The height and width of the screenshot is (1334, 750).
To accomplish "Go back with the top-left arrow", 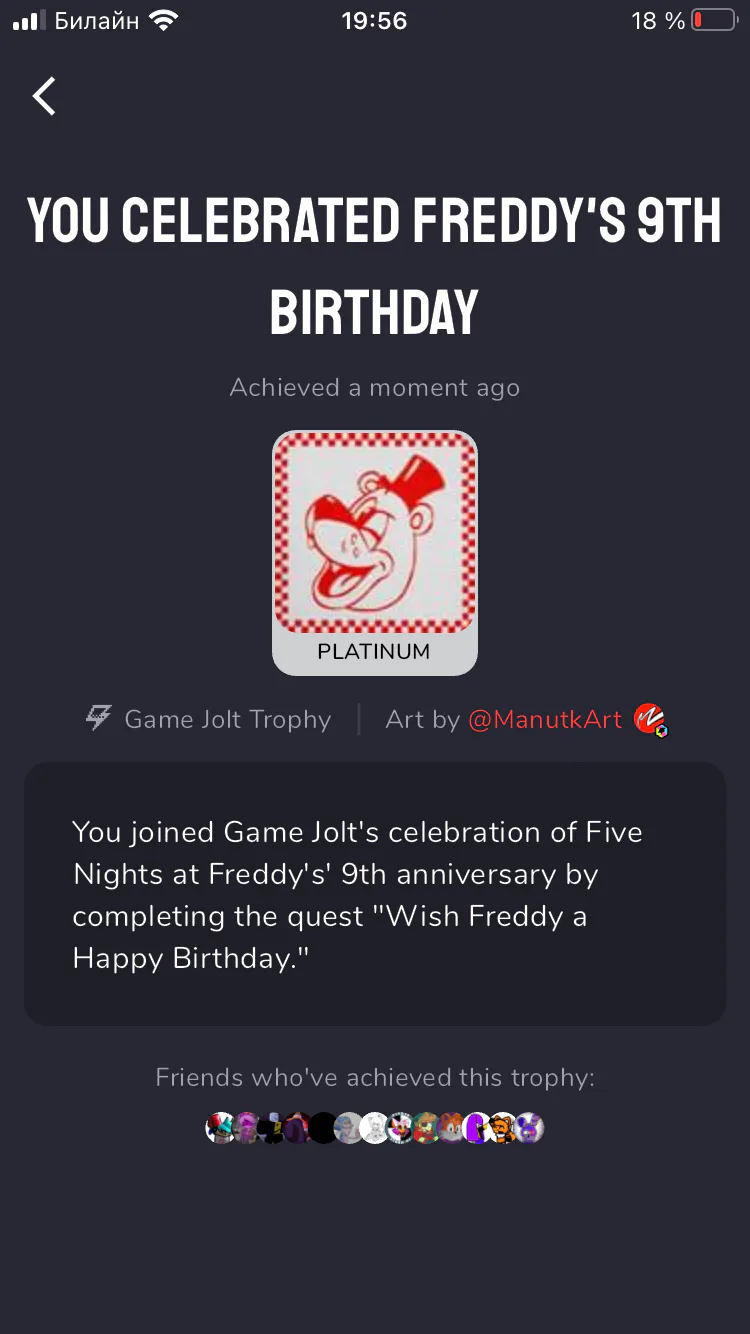I will [x=44, y=96].
